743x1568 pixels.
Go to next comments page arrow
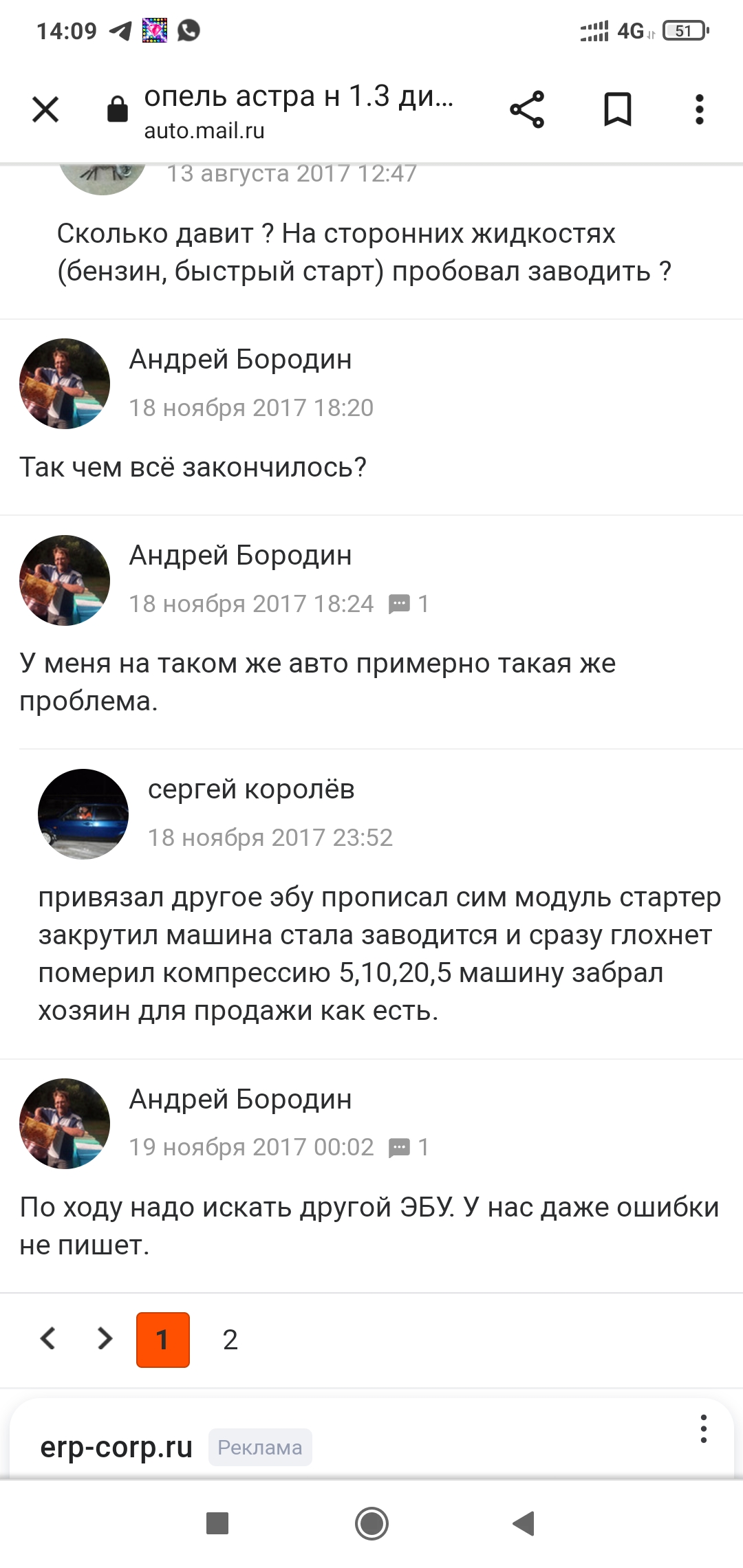pyautogui.click(x=105, y=1338)
